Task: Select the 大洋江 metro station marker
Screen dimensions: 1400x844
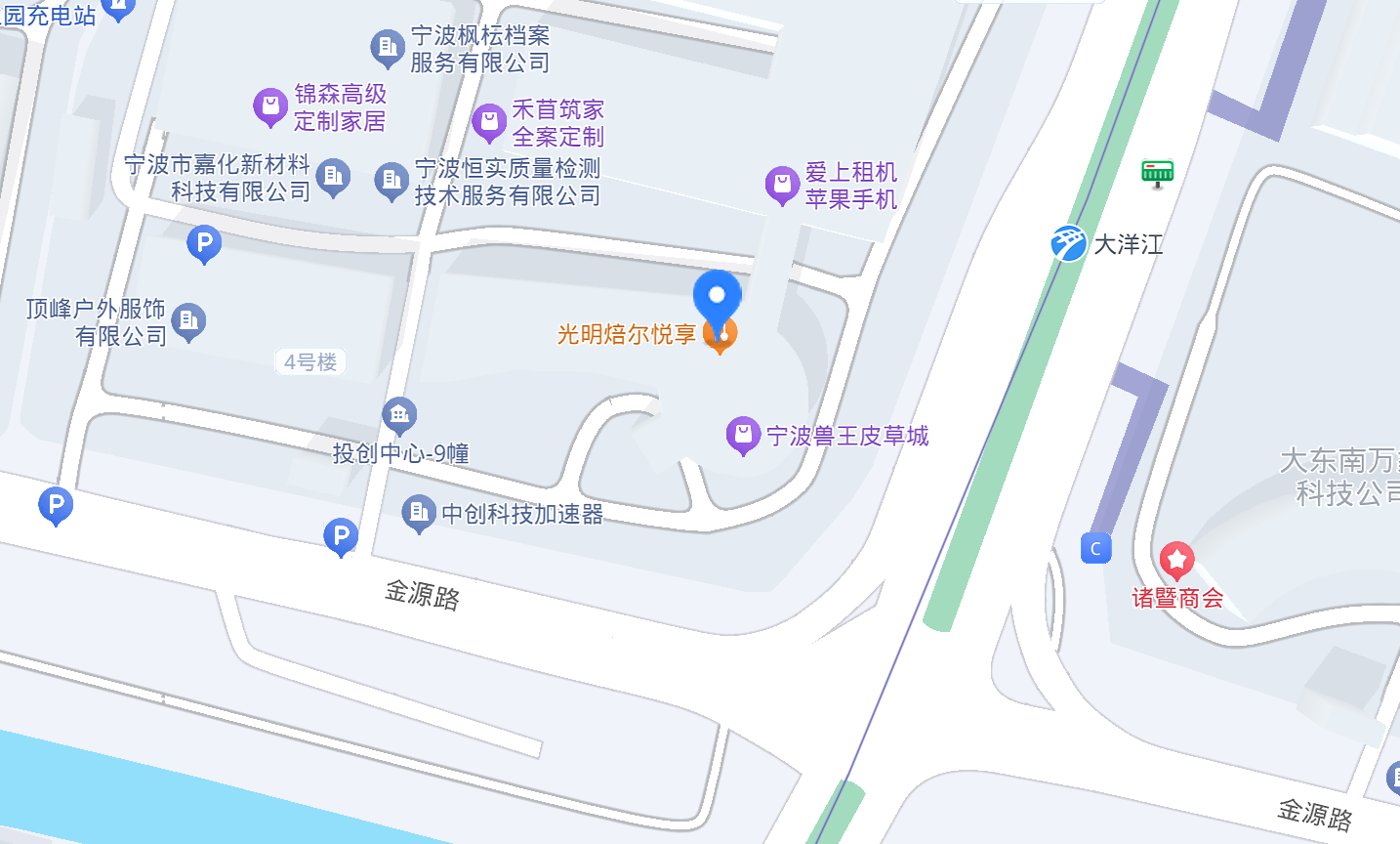Action: tap(1069, 243)
